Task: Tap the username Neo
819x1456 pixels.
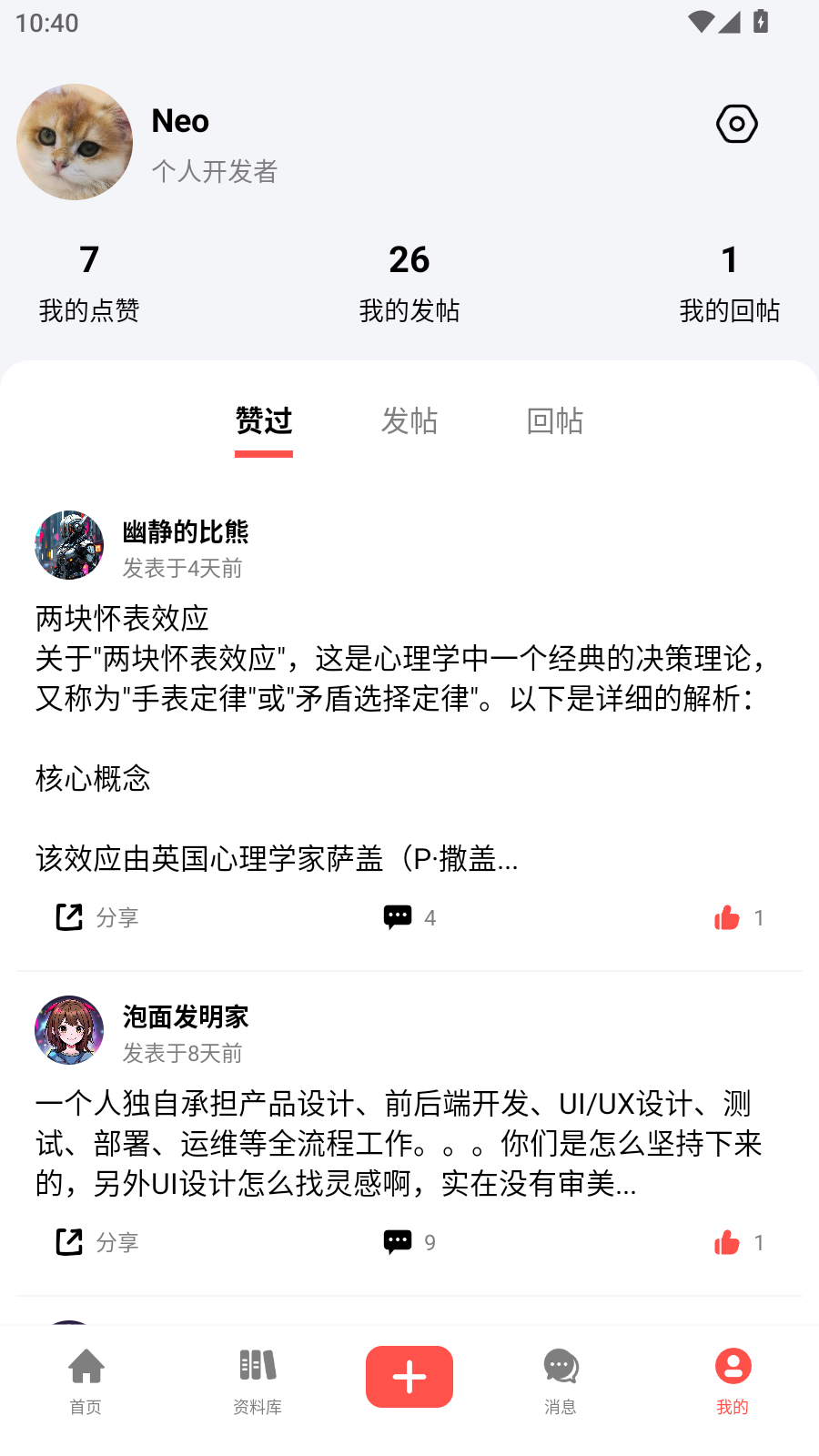Action: tap(179, 121)
